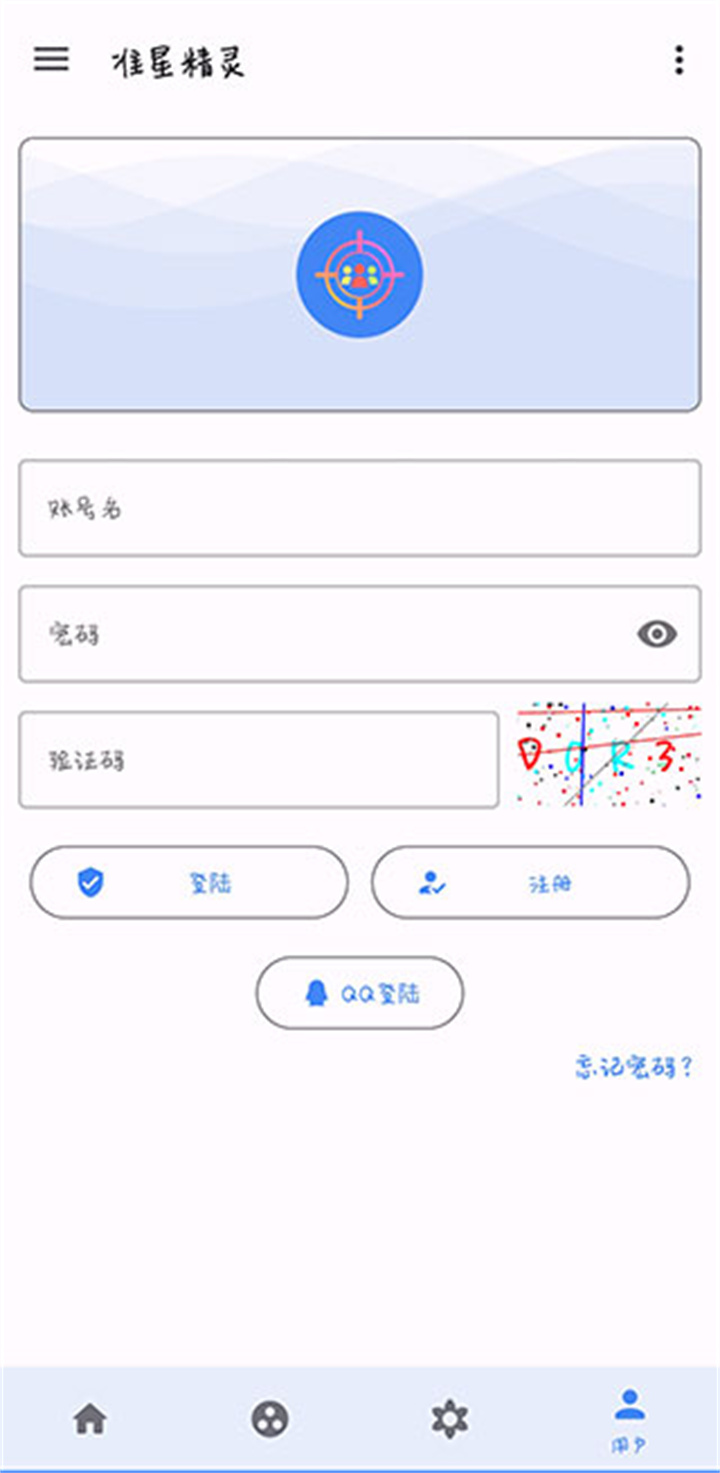
Task: Tap the crosshair app logo
Action: click(358, 273)
